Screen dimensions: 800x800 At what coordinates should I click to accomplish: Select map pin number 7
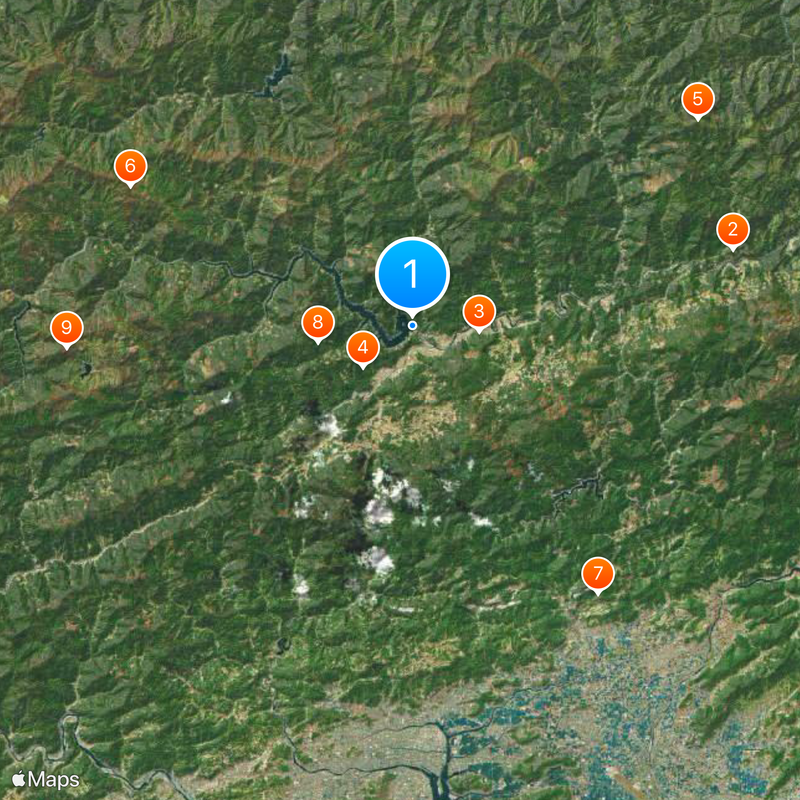pos(598,574)
